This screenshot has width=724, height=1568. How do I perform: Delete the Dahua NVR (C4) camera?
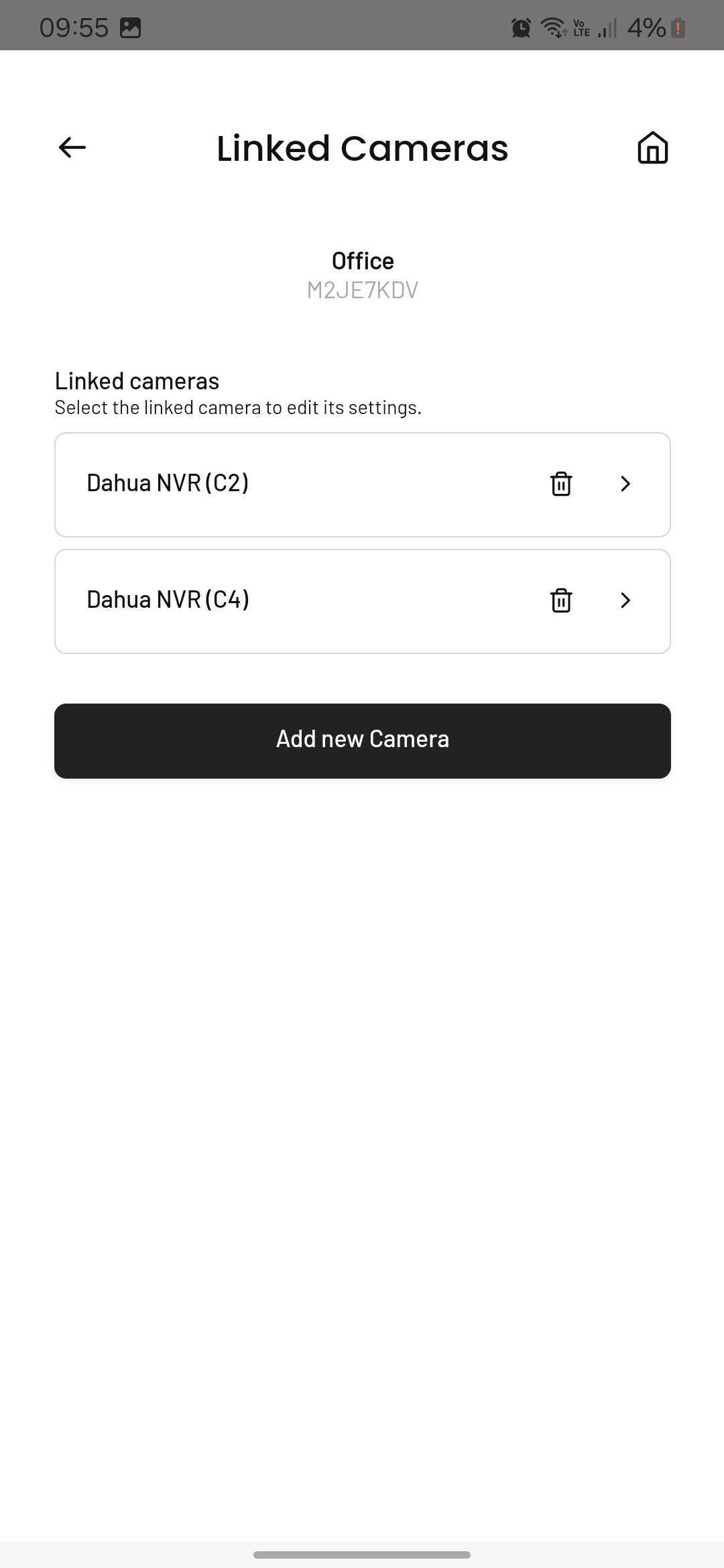[x=561, y=600]
